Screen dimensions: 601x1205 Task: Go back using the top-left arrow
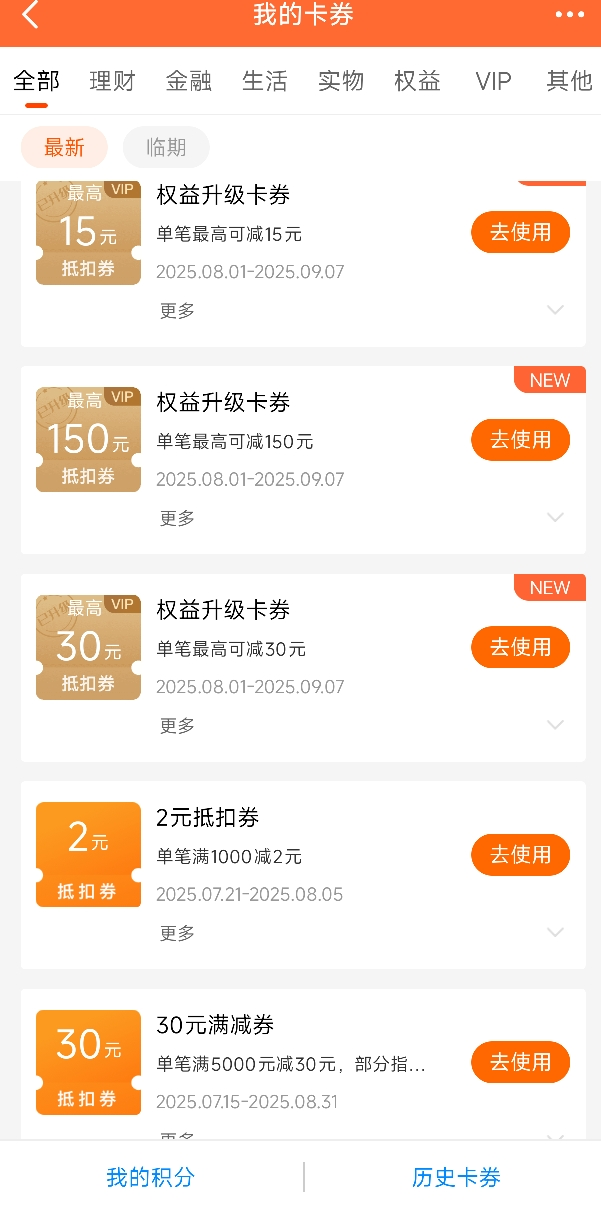30,15
